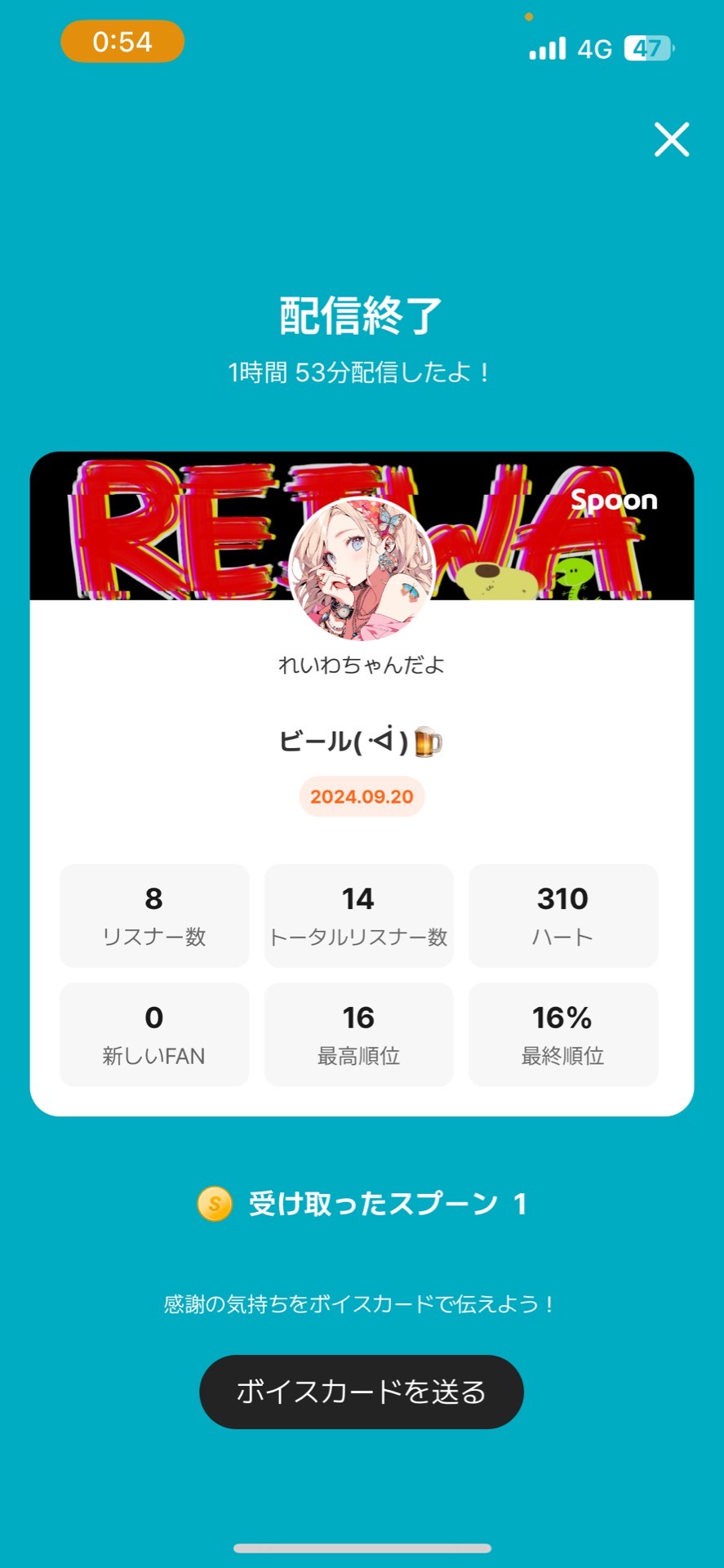Tap the ボイスカードを送る button
This screenshot has height=1568, width=724.
(362, 1392)
